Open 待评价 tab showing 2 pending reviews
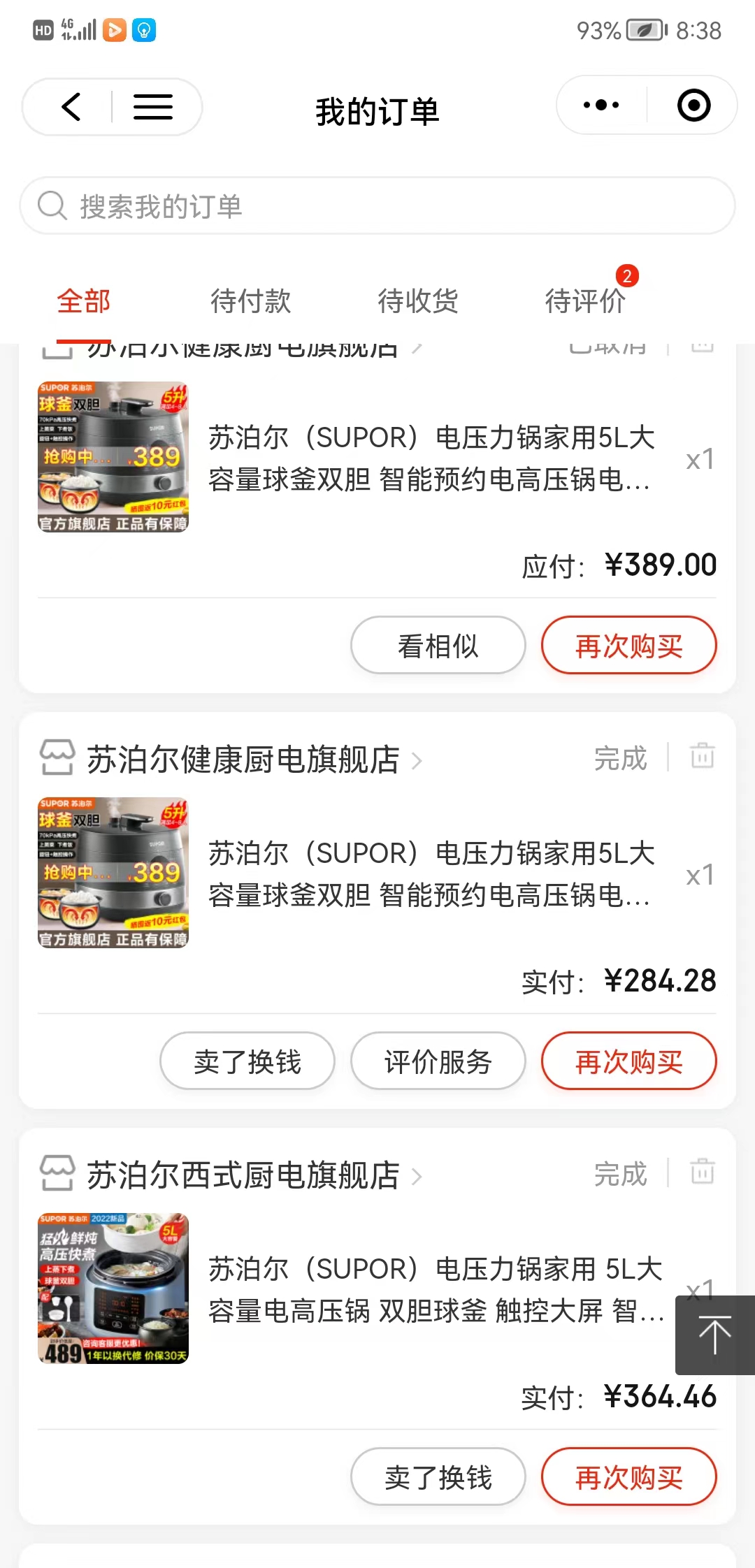 [x=586, y=300]
